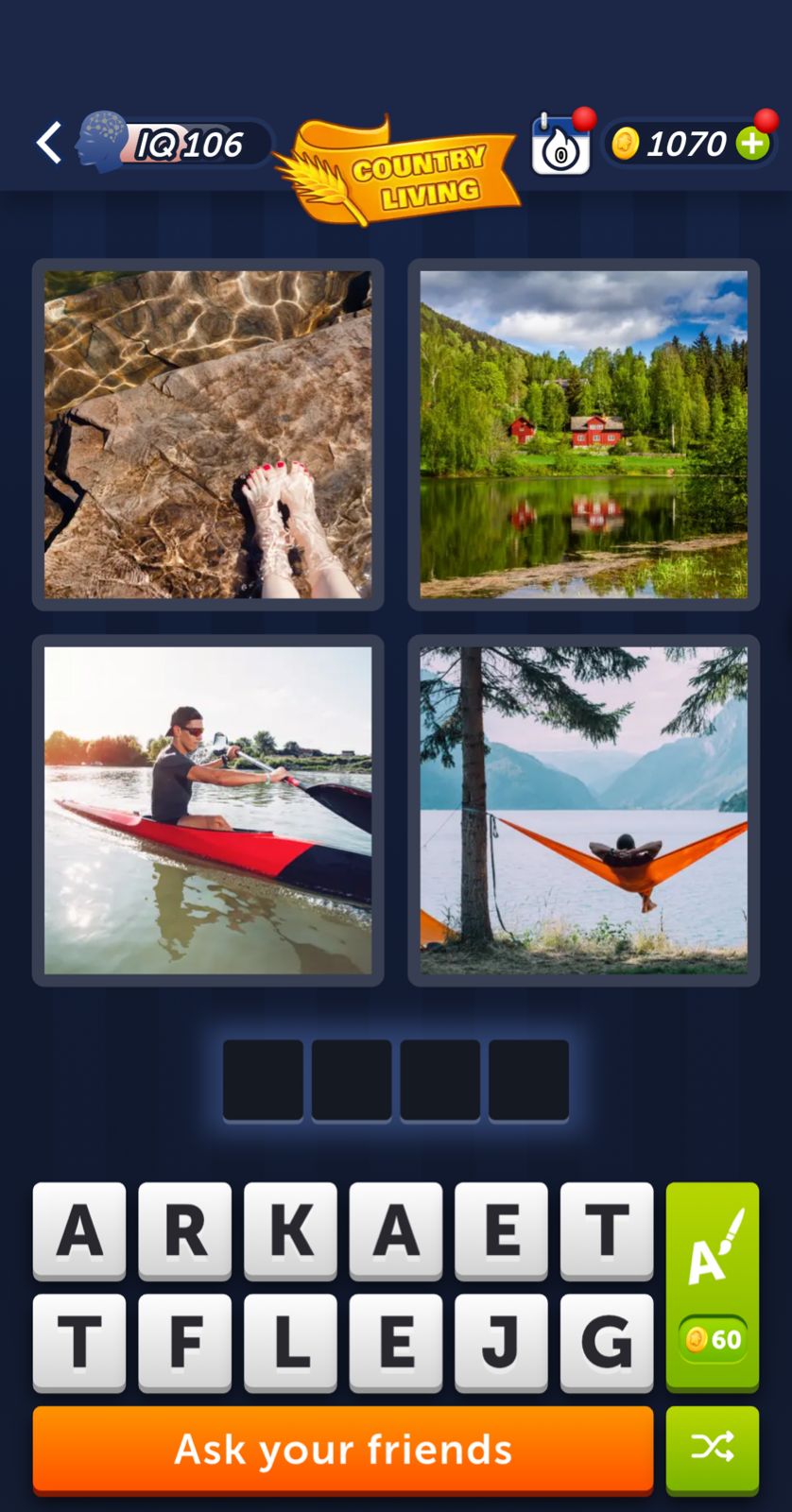Tap the letter J tile
792x1512 pixels.
click(501, 1342)
